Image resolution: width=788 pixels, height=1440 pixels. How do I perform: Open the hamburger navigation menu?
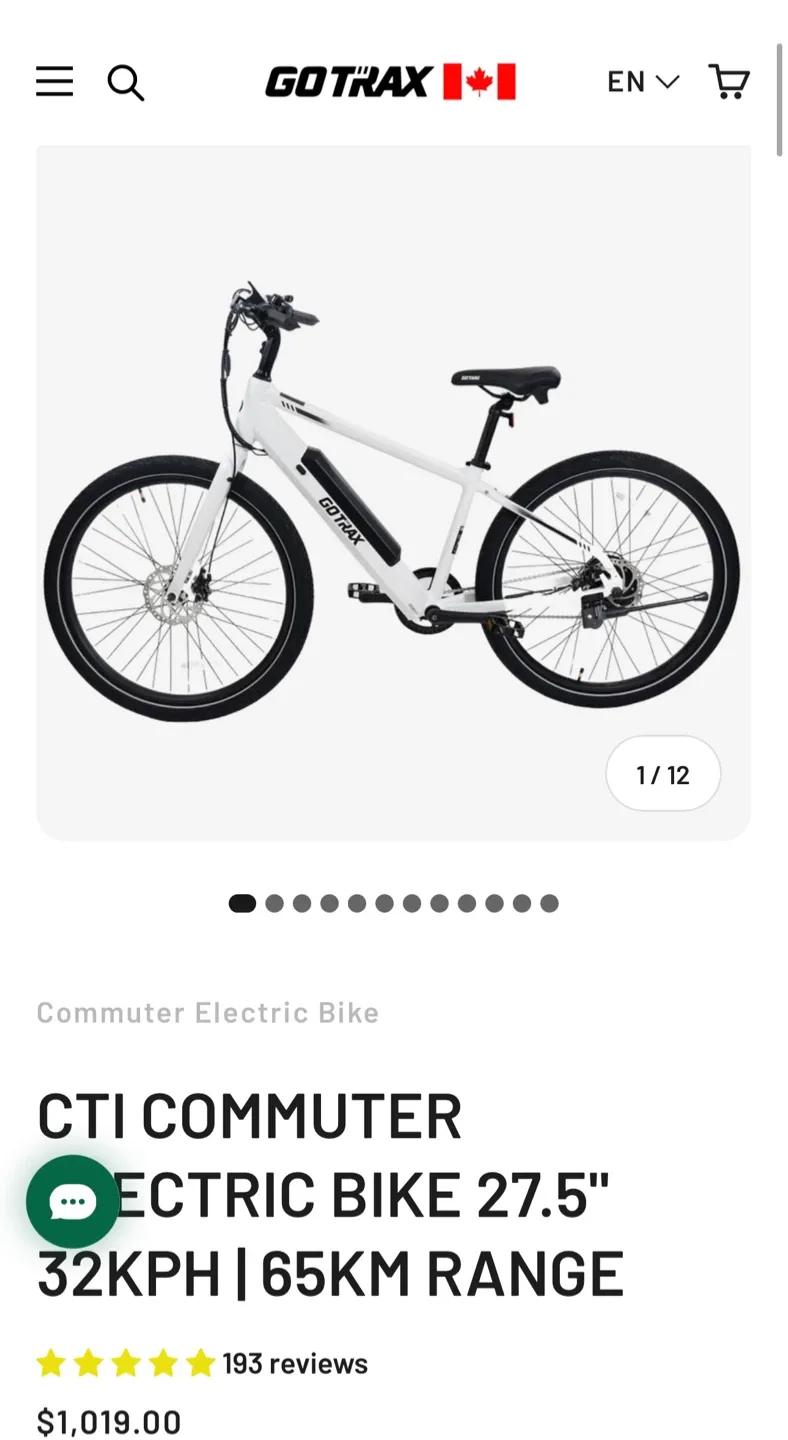pos(54,82)
